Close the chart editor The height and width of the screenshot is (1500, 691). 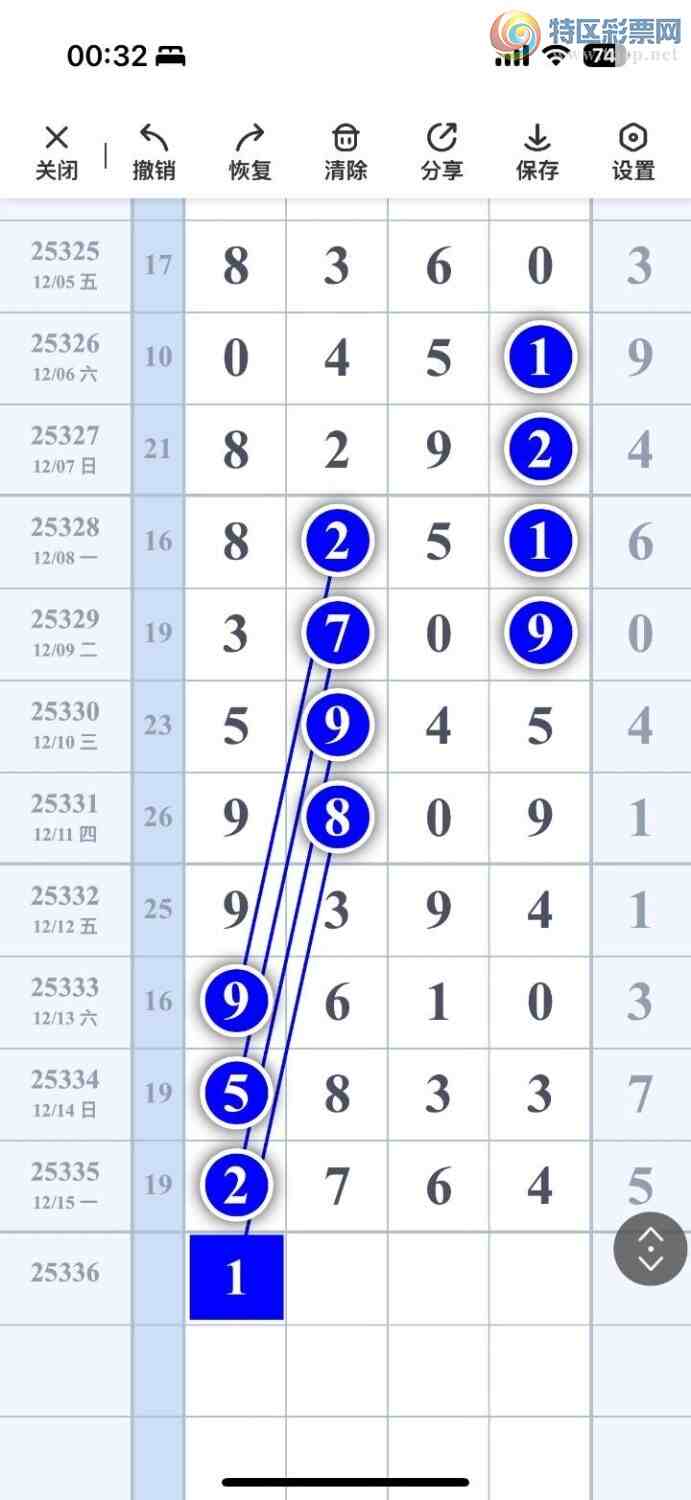pyautogui.click(x=57, y=152)
